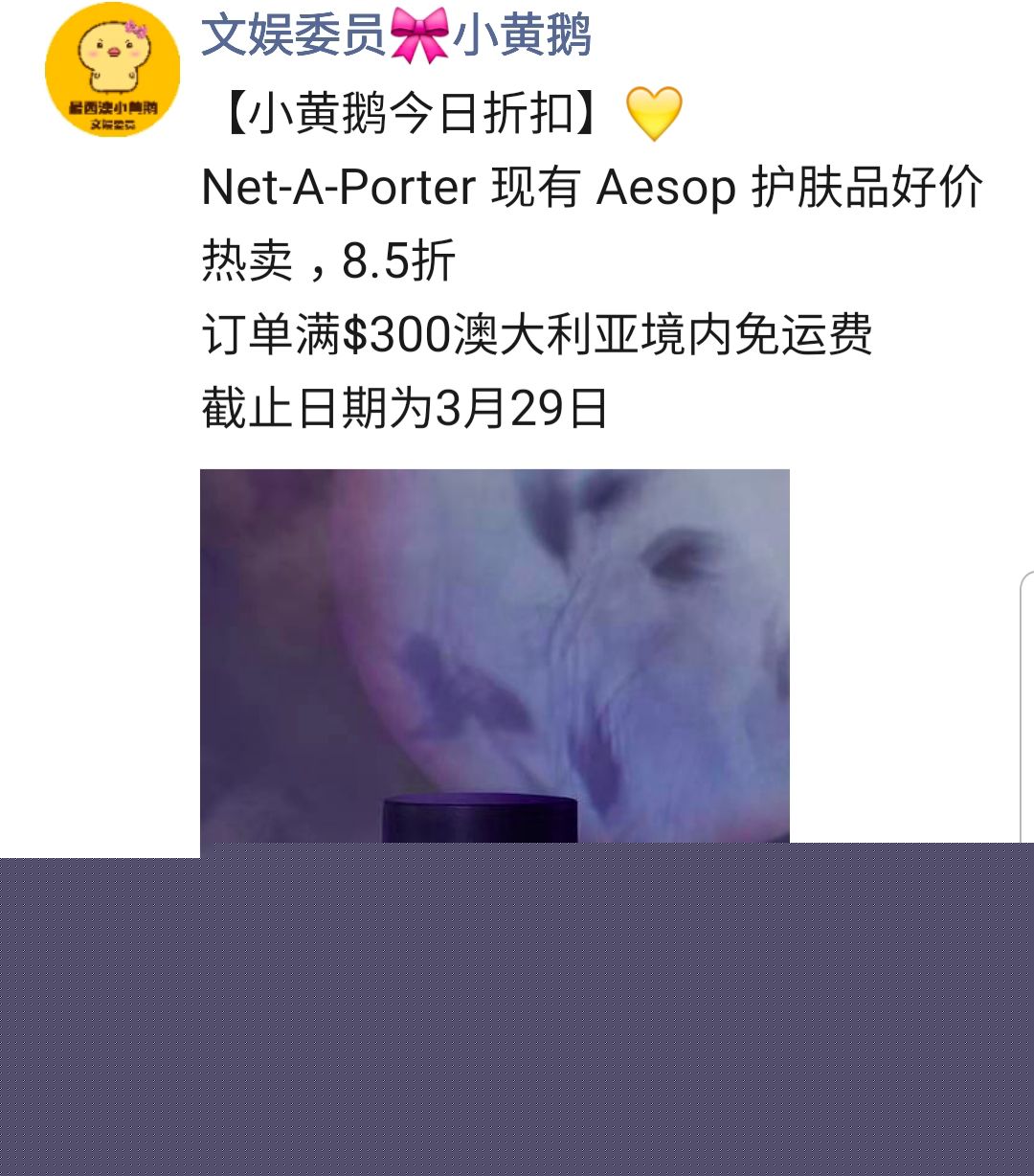Viewport: 1034px width, 1176px height.
Task: Open 小黄鹅 profile picture avatar
Action: click(x=112, y=70)
